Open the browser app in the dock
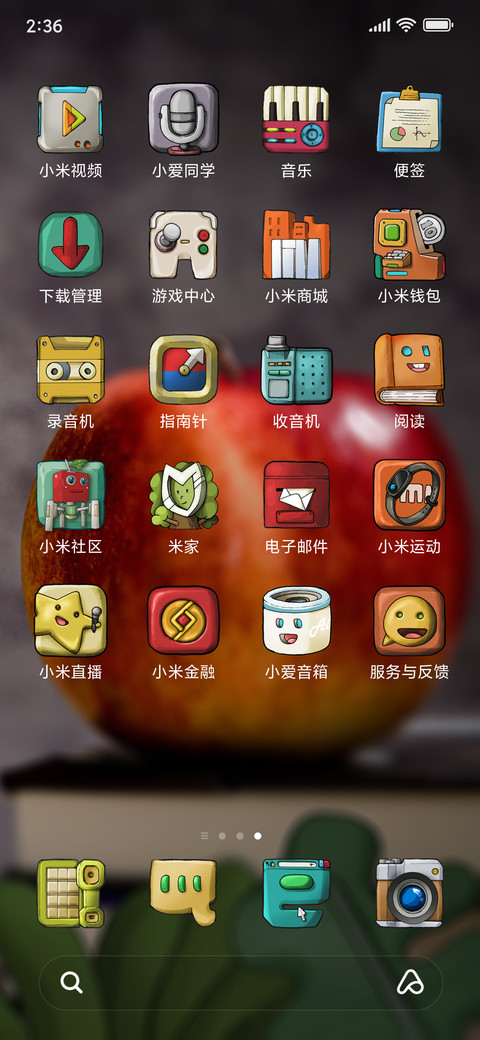Screen dimensions: 480x1040 click(296, 892)
